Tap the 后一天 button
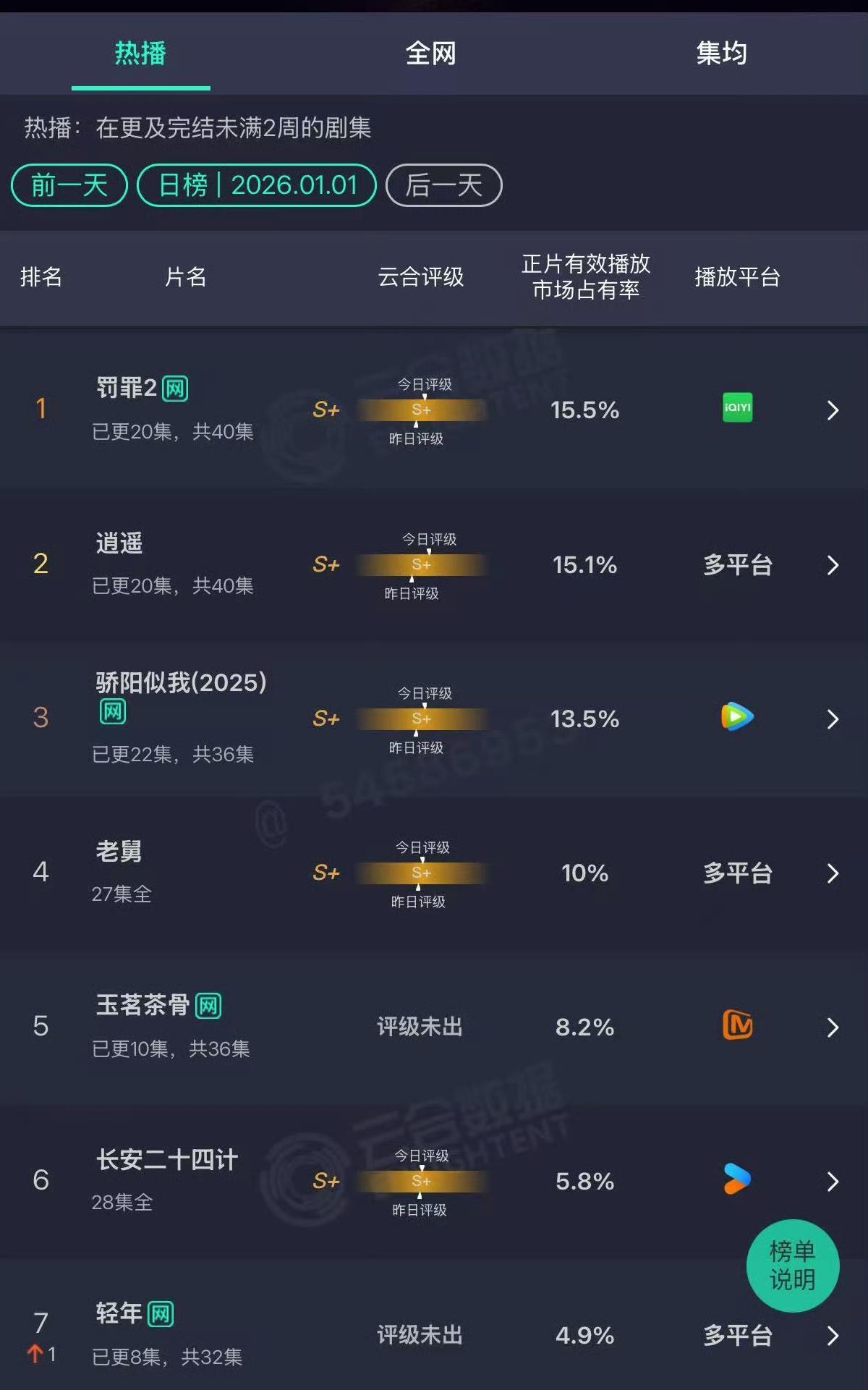Viewport: 868px width, 1390px height. coord(443,185)
